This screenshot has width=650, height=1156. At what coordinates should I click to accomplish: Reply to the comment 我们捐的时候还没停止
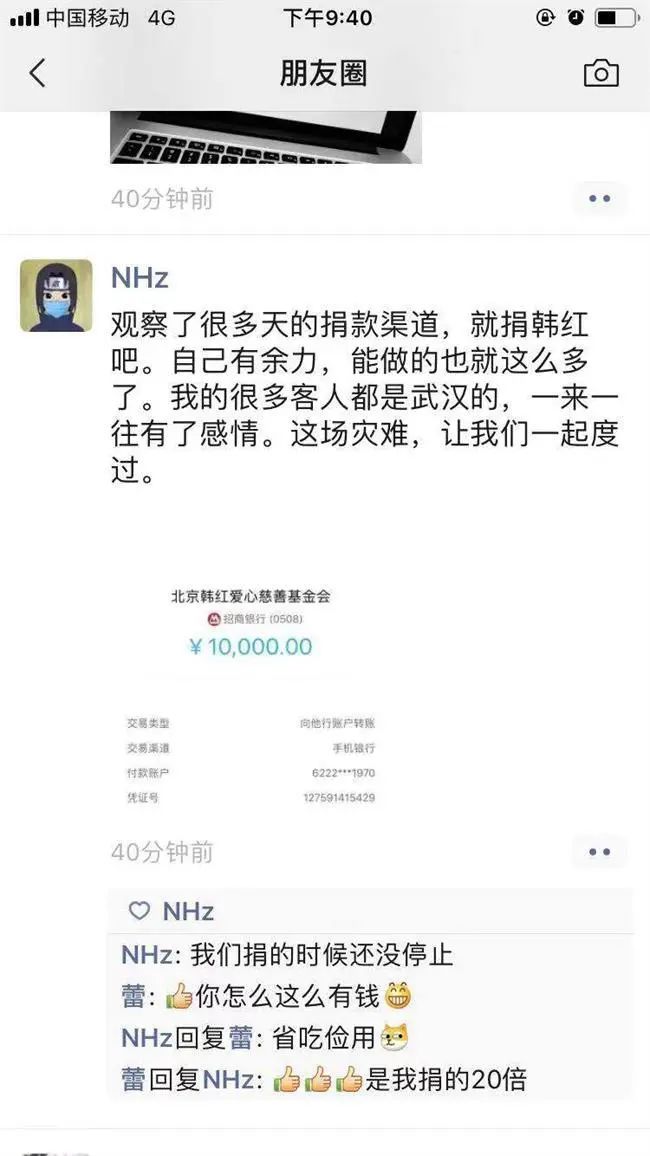point(320,955)
